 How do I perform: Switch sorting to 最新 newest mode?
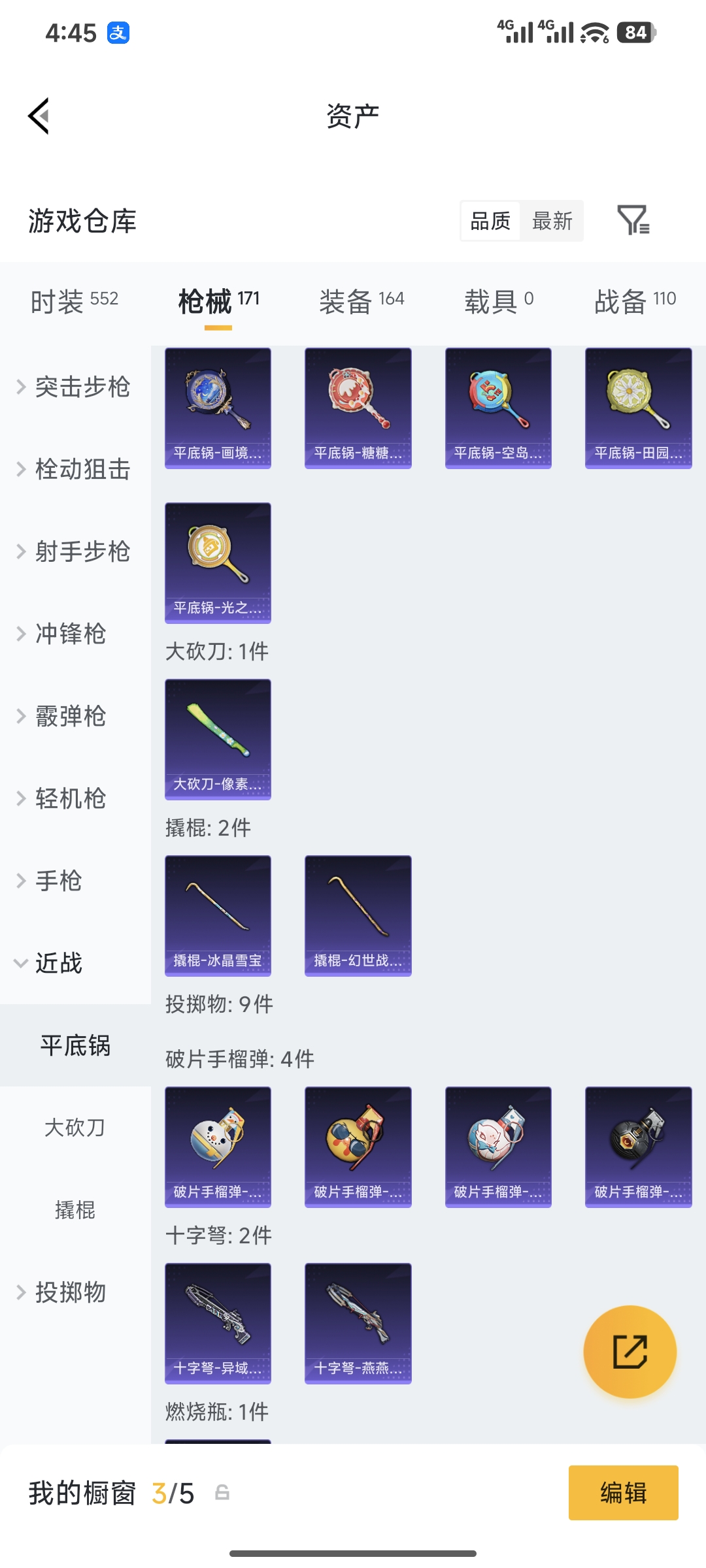(552, 221)
